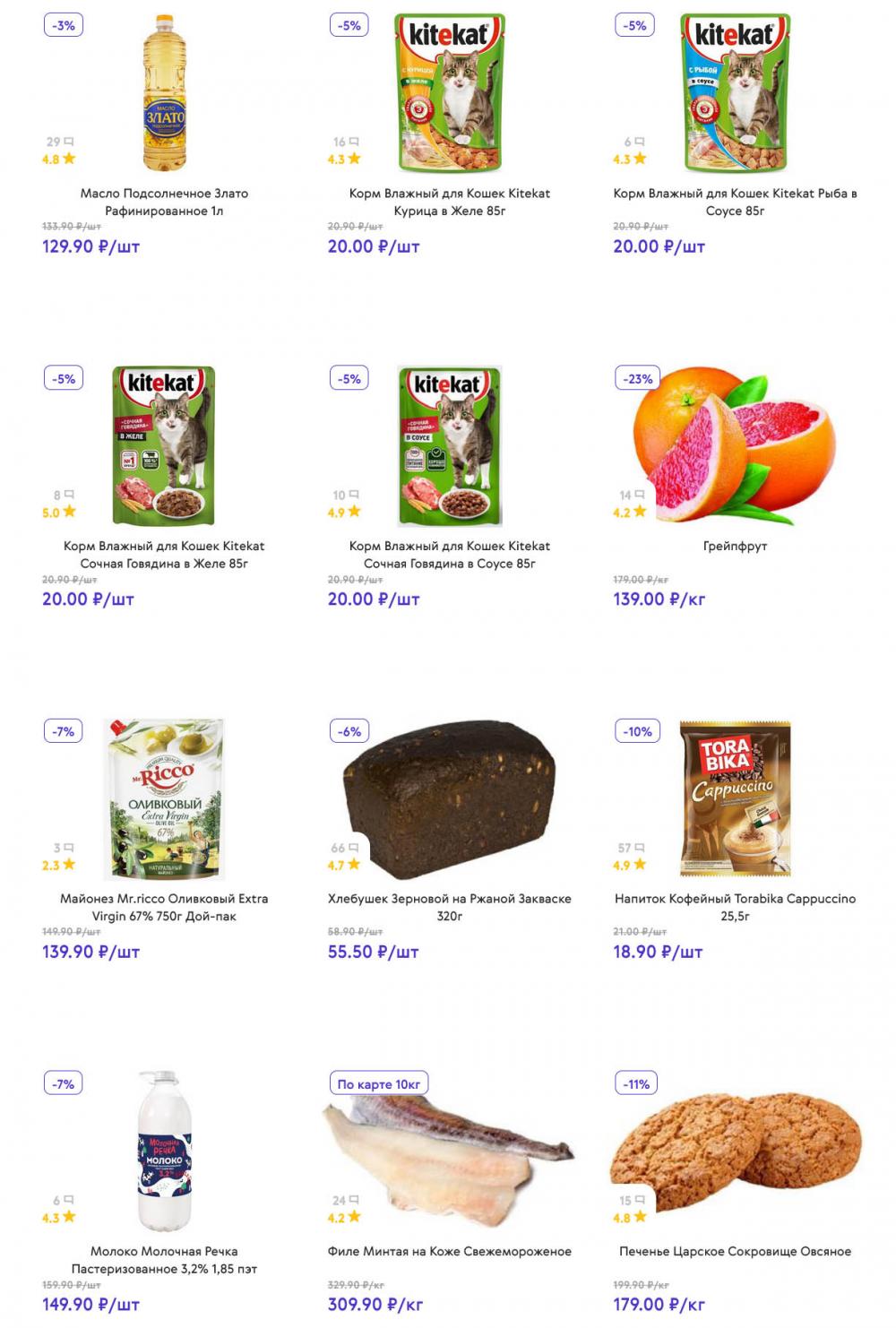Screen dimensions: 896x1328
Task: Open Kitekat Курица в Желе product card
Action: [449, 202]
